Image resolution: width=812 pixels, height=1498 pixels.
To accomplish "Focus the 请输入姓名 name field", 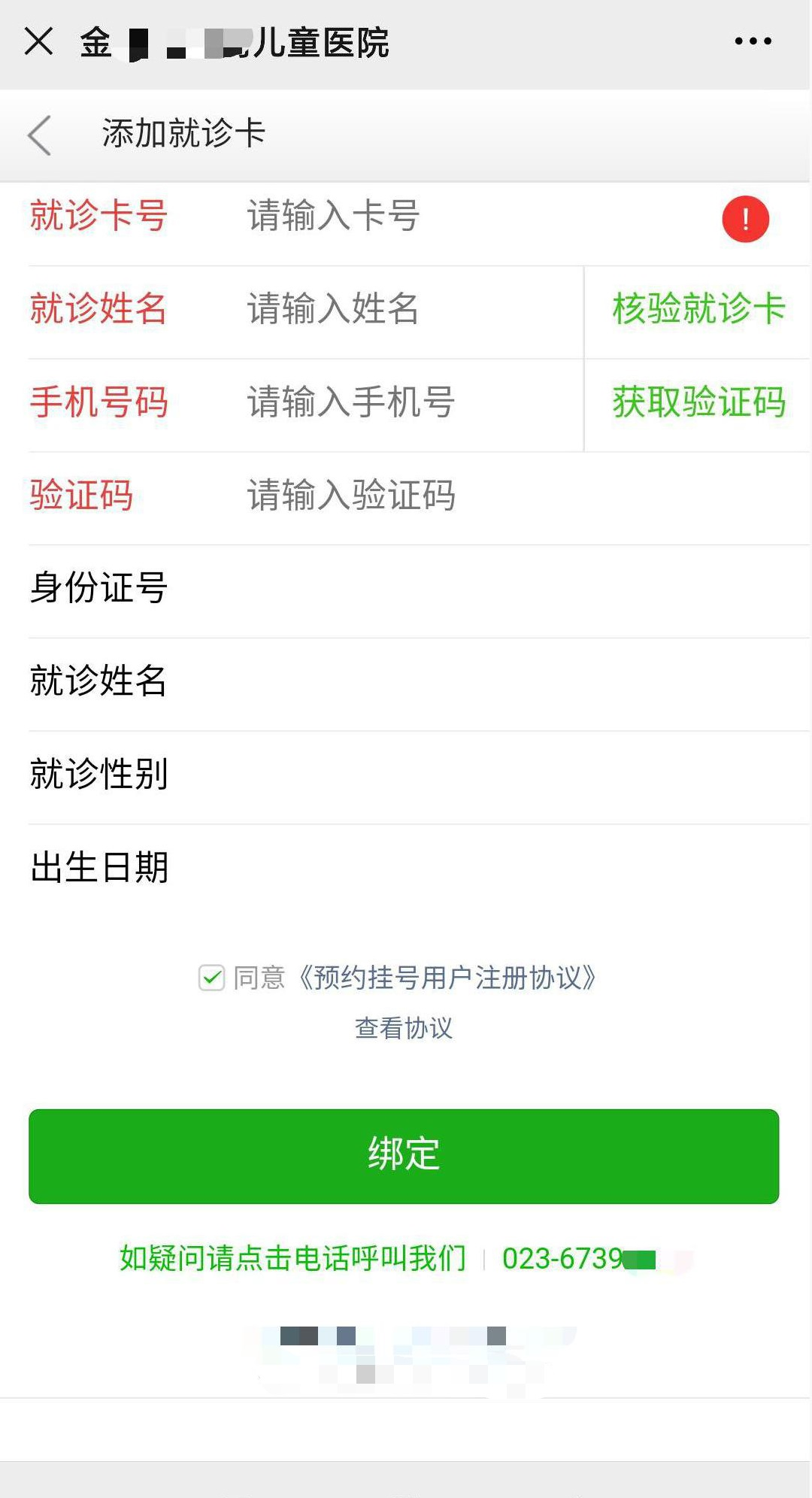I will click(406, 309).
